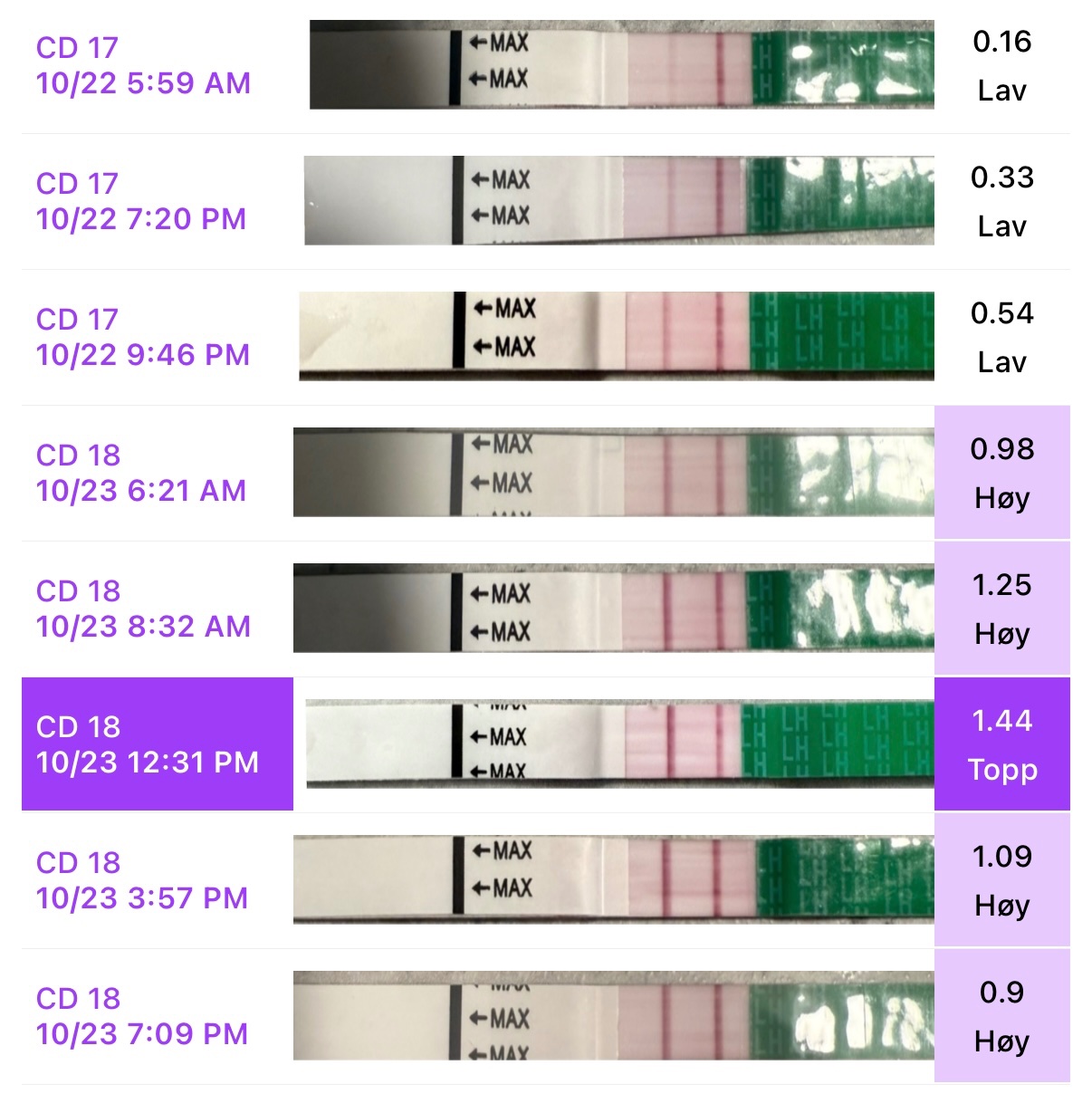Select the 10/23 8:32 AM test row
The width and height of the screenshot is (1092, 1113).
[143, 609]
